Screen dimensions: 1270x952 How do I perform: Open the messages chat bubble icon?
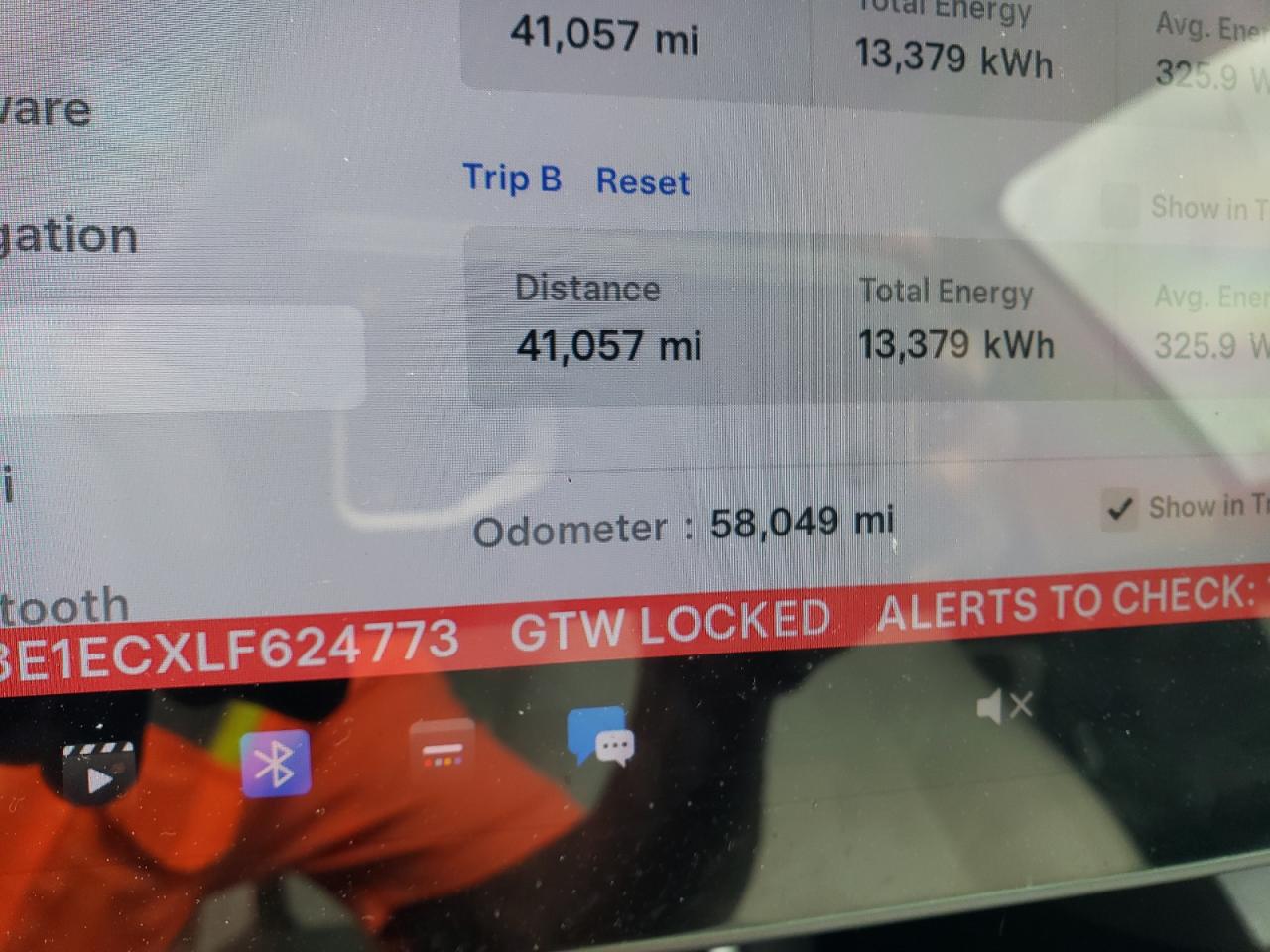[x=601, y=738]
